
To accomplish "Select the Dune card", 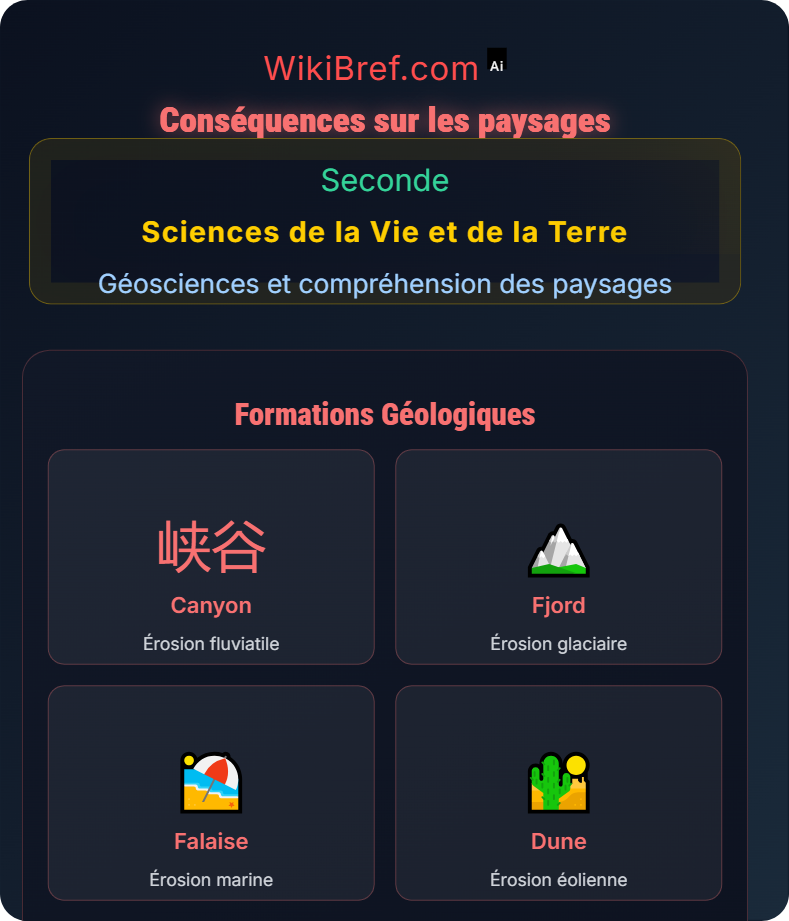I will click(558, 792).
